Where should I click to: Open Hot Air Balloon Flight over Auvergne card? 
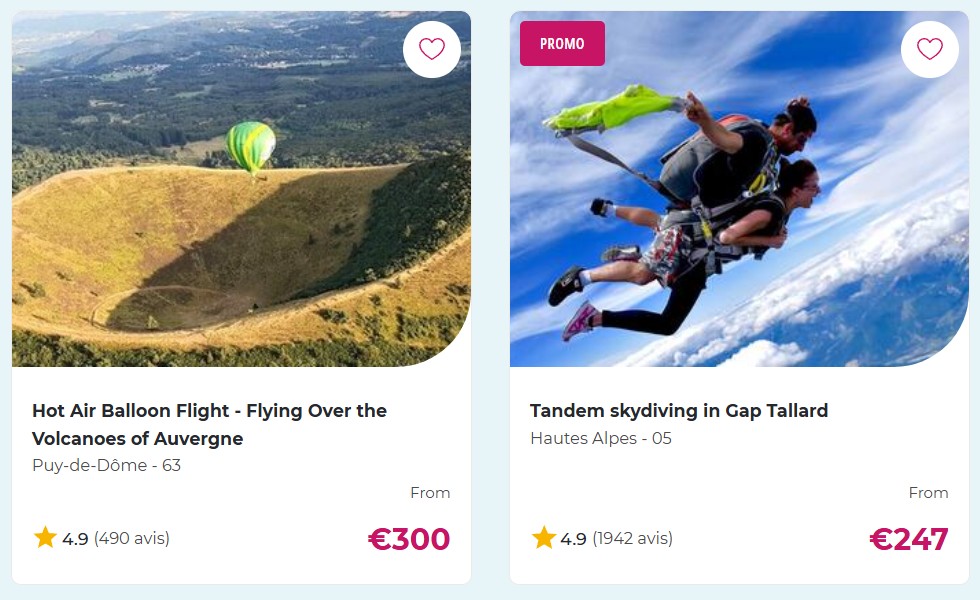[209, 424]
